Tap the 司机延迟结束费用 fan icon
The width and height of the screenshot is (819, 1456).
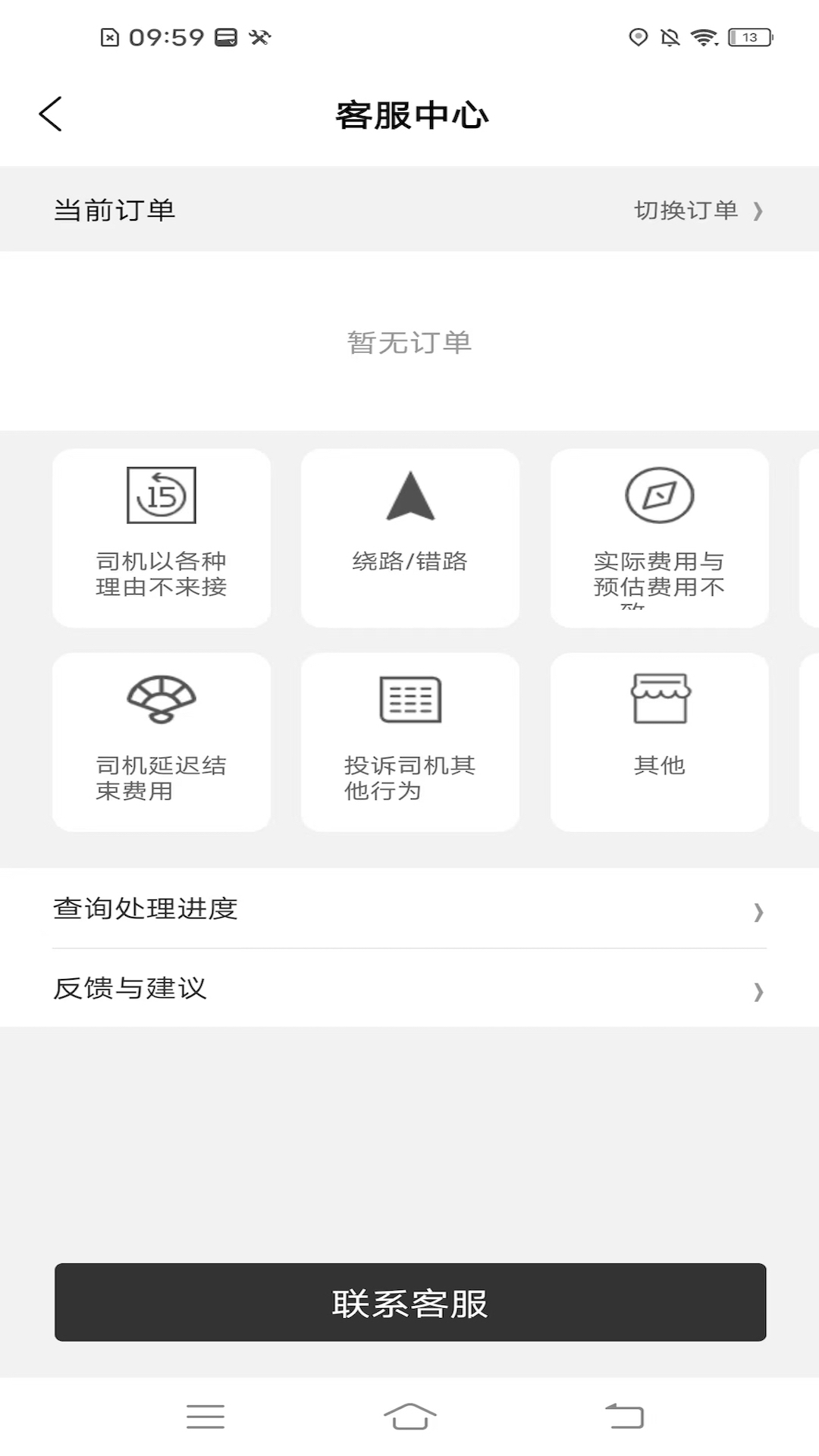click(x=161, y=699)
